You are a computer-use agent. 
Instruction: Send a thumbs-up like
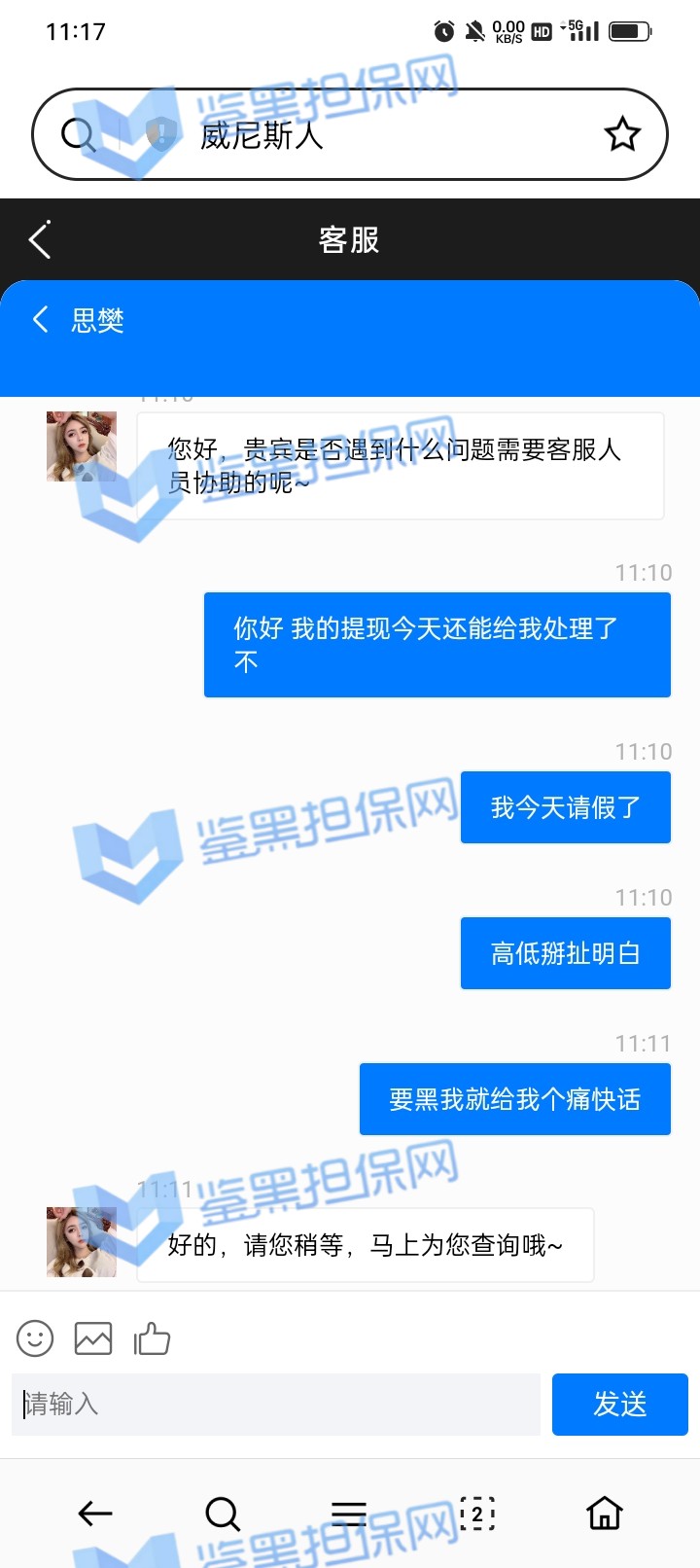[152, 1338]
